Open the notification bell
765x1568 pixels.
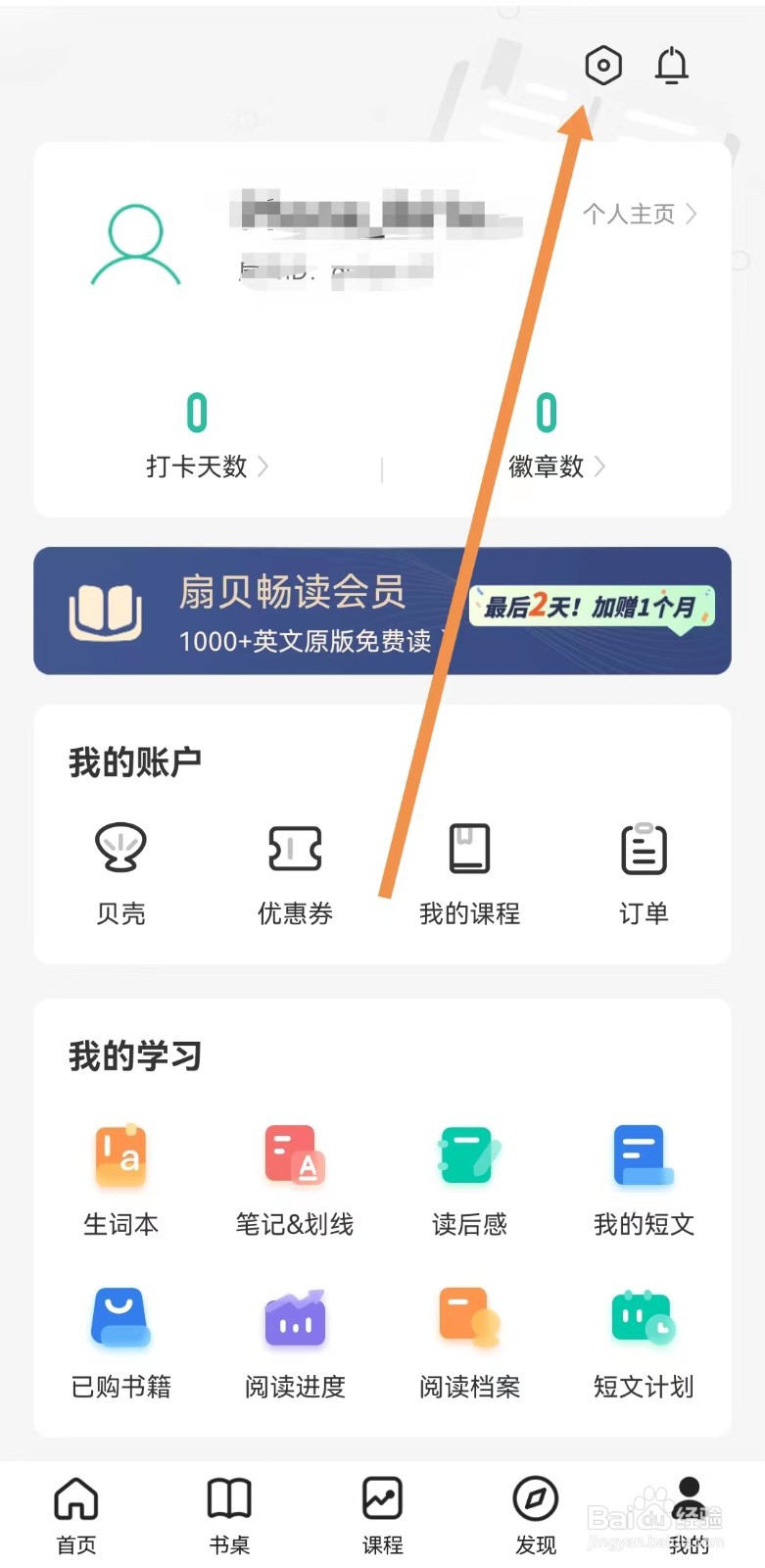671,66
